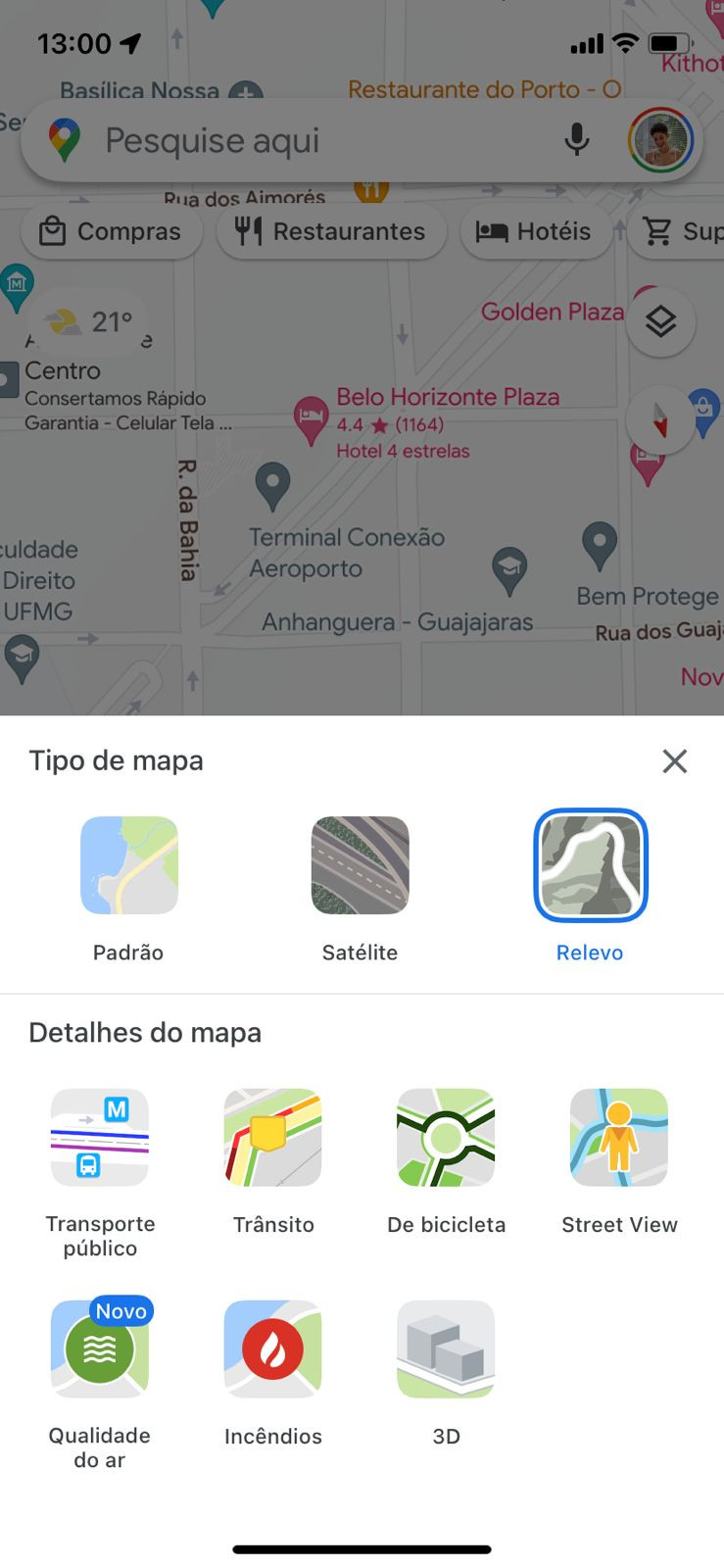
Task: Open the Restaurantes category chip
Action: [331, 231]
